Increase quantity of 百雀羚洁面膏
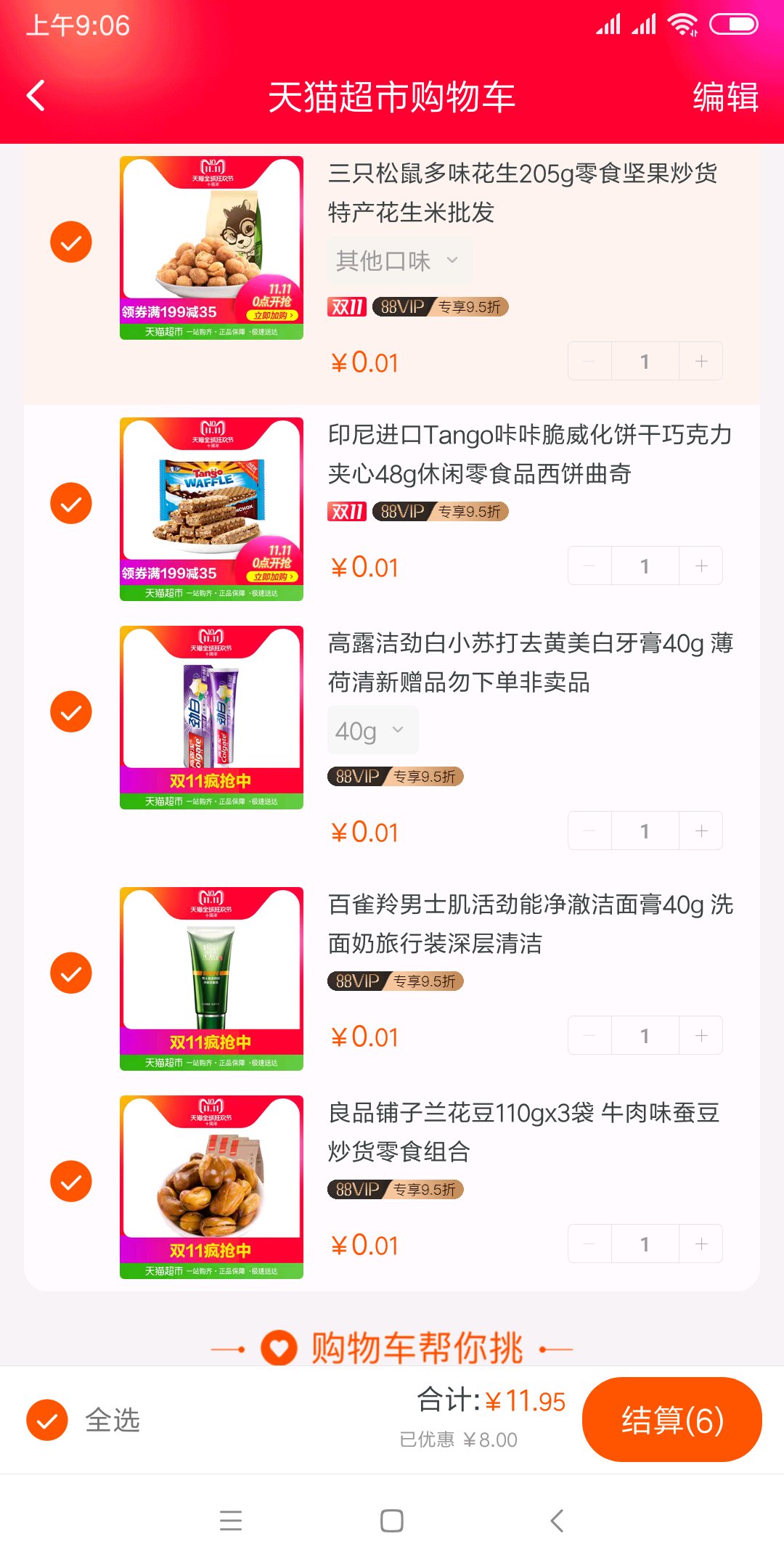This screenshot has height=1568, width=784. tap(701, 1036)
